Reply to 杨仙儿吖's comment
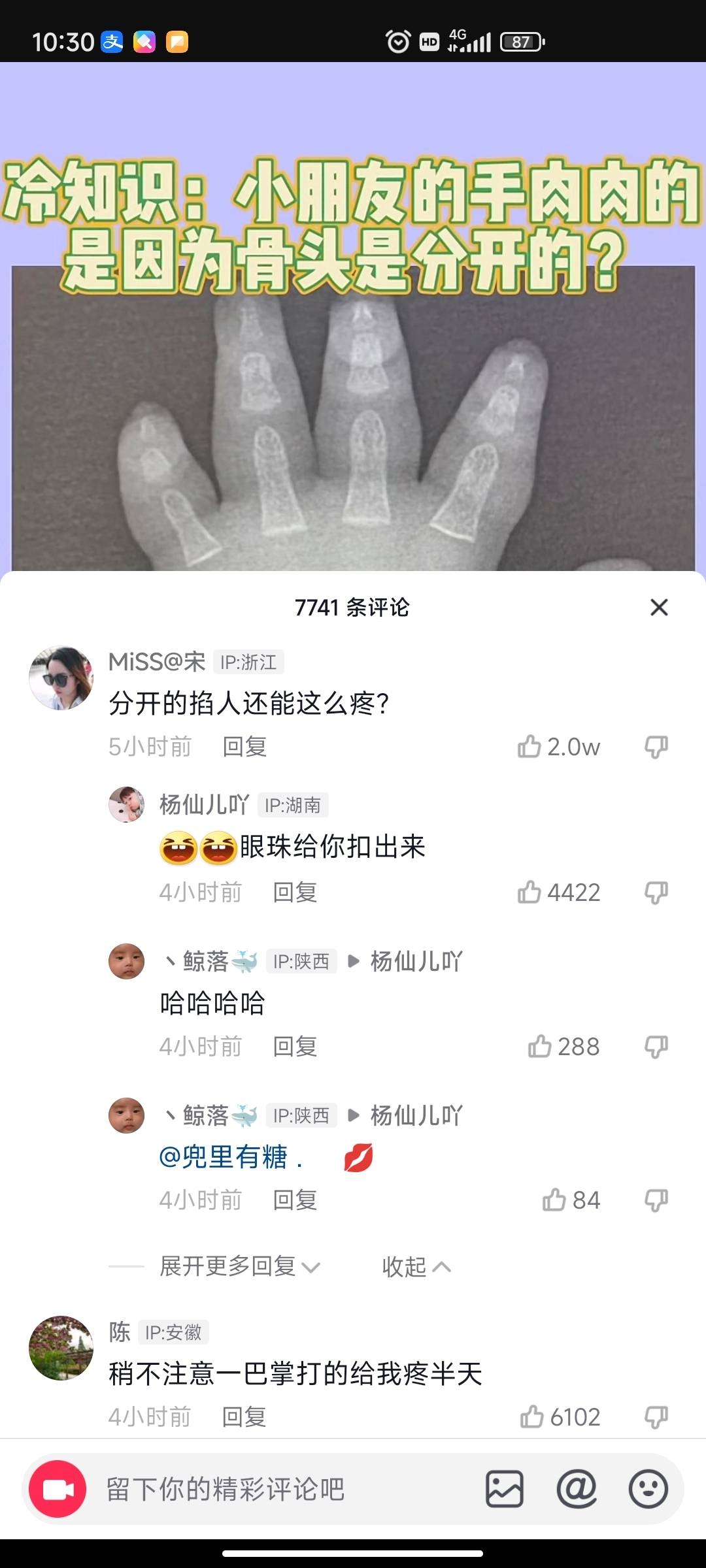The width and height of the screenshot is (706, 1568). point(295,892)
